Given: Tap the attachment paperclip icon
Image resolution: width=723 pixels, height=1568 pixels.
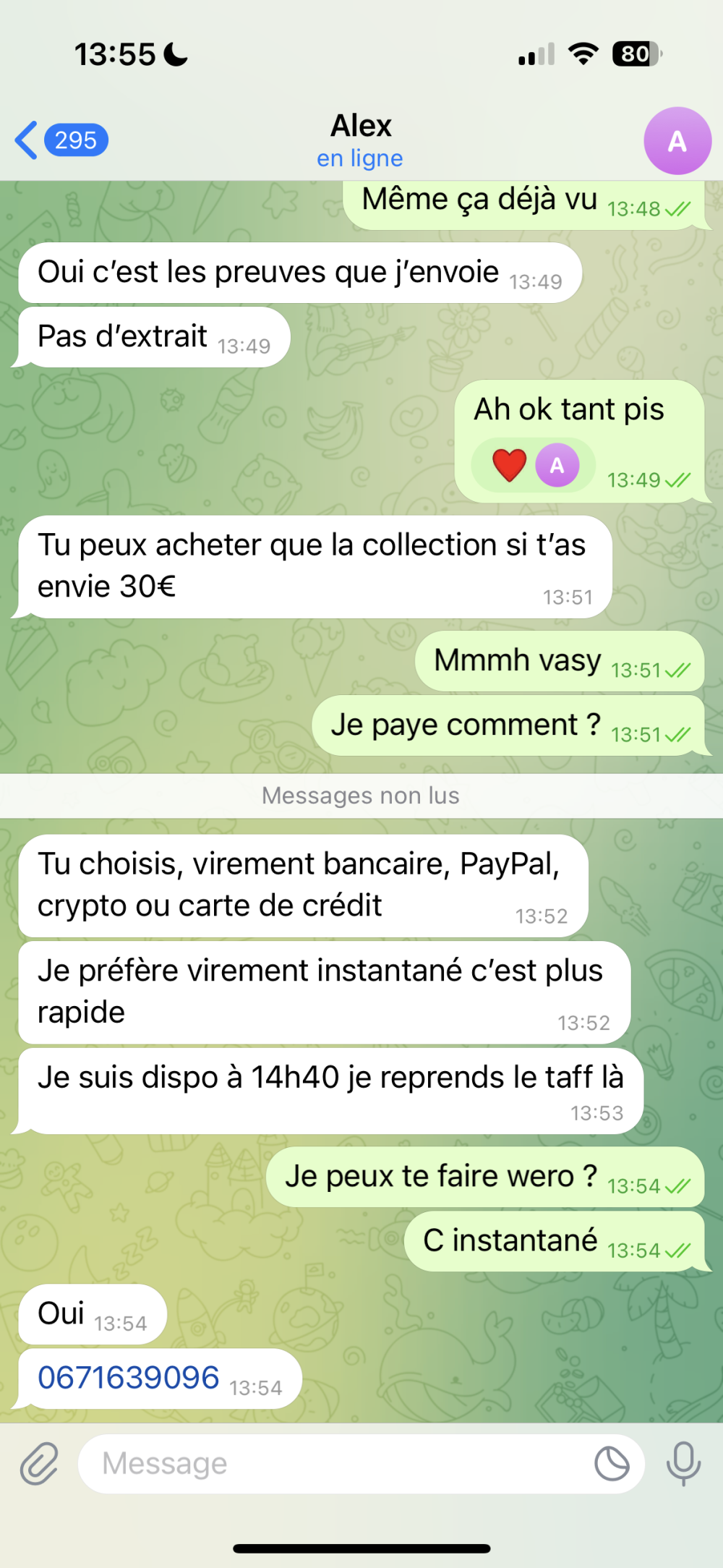Looking at the screenshot, I should pyautogui.click(x=39, y=1463).
